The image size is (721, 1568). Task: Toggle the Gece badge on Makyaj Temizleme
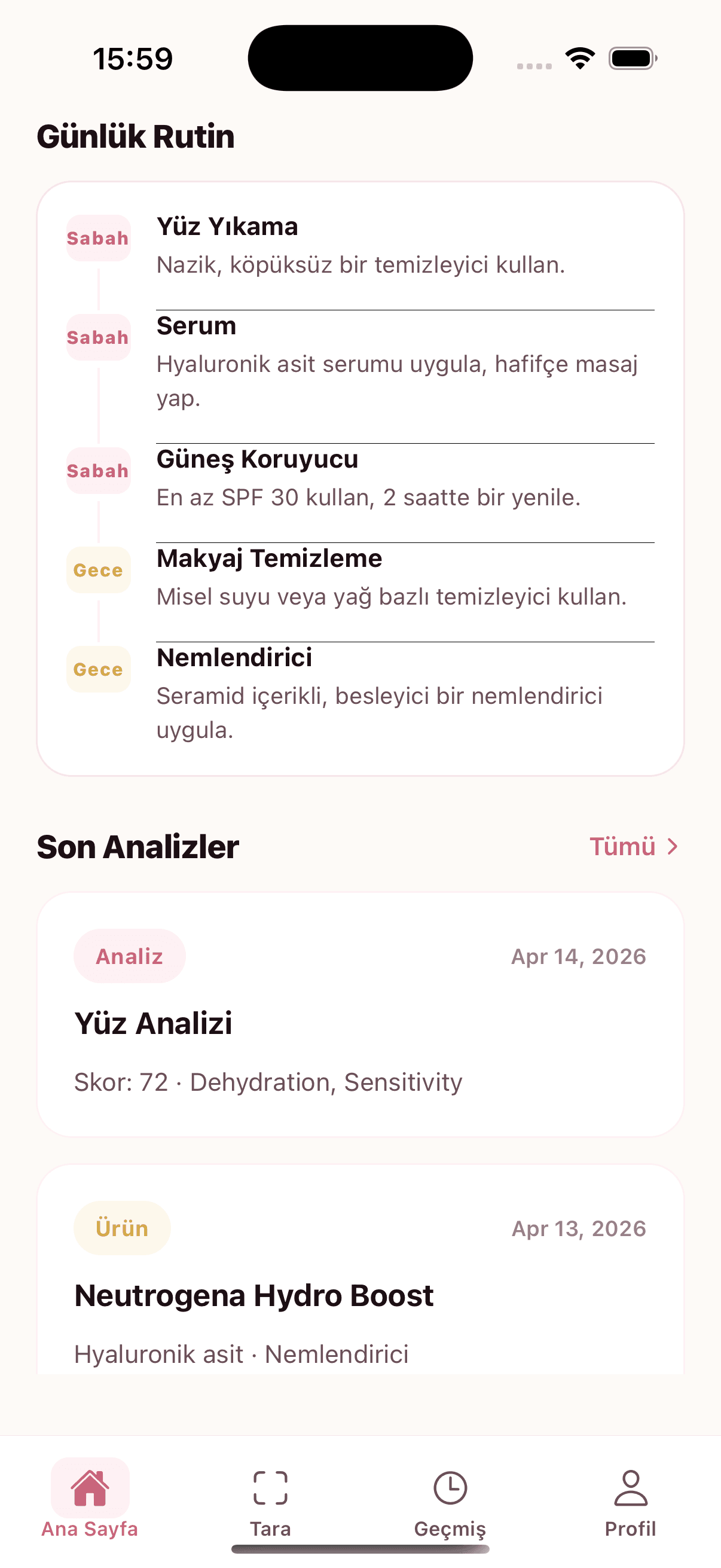98,570
